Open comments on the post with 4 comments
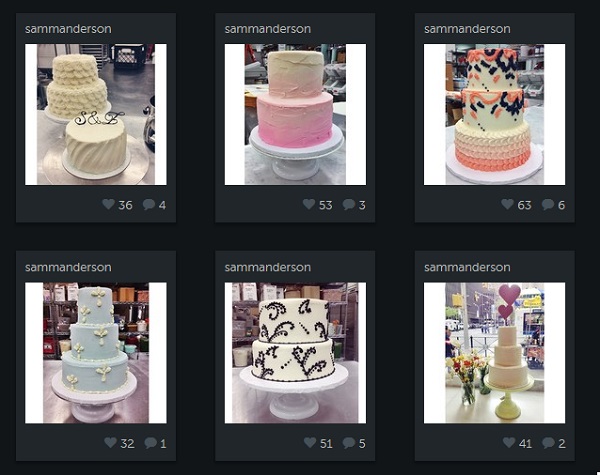 149,205
